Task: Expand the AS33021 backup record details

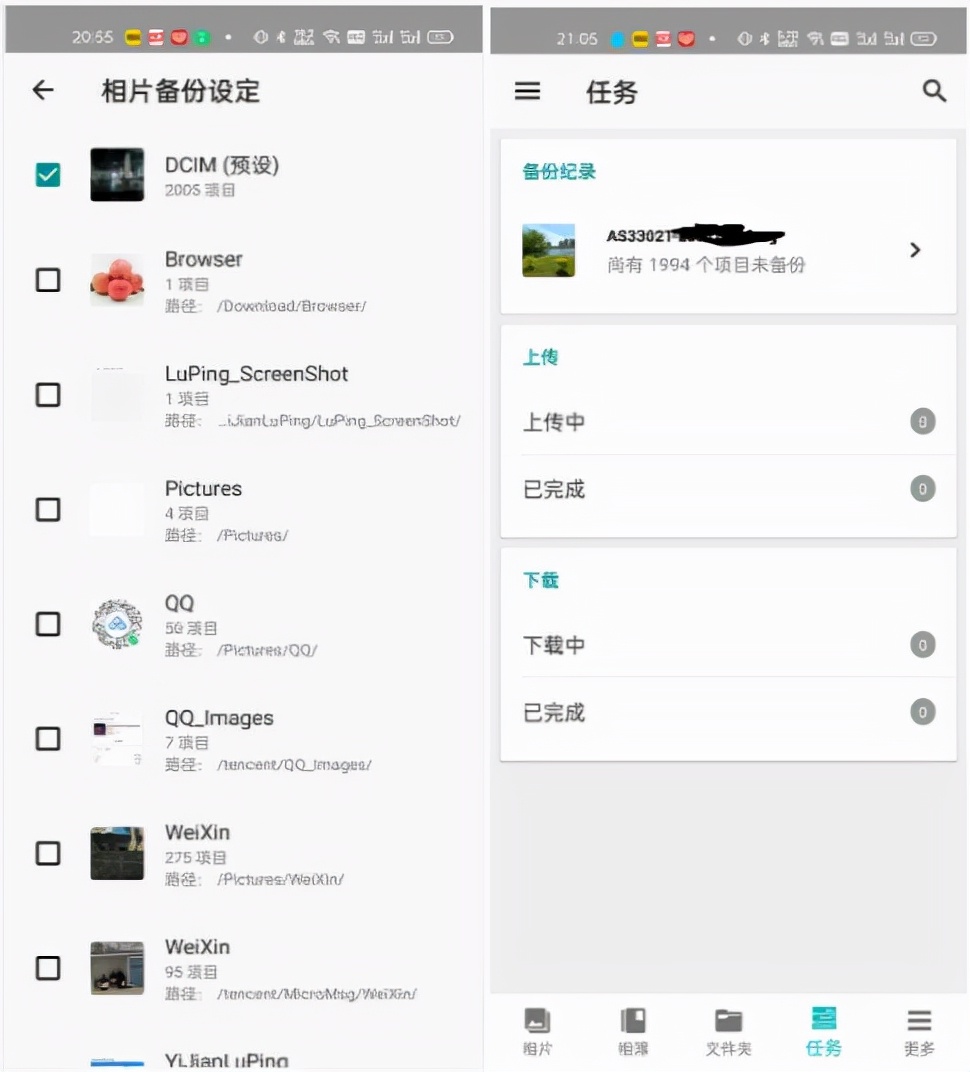Action: [x=914, y=251]
